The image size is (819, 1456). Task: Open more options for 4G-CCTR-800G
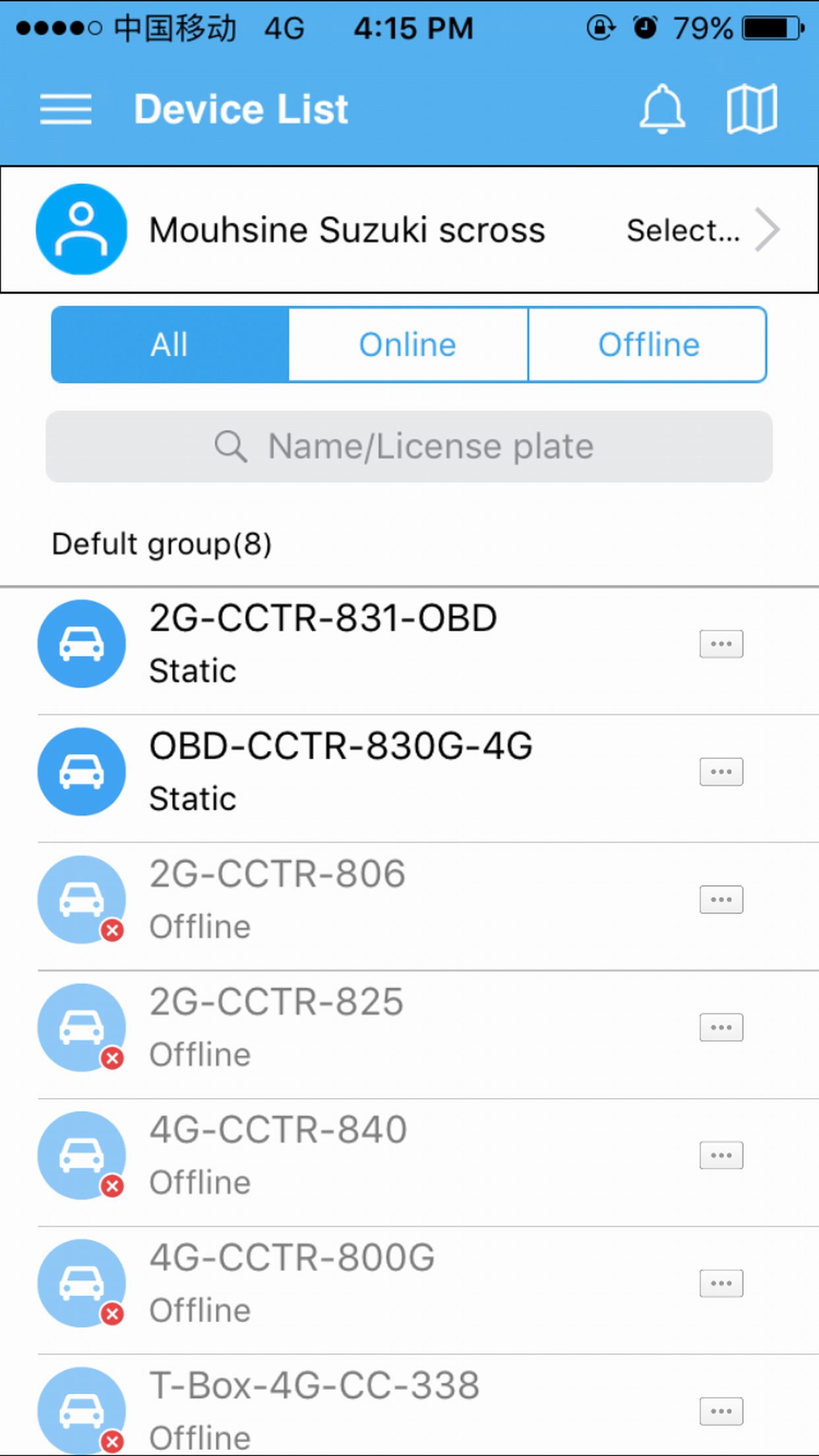pyautogui.click(x=721, y=1283)
